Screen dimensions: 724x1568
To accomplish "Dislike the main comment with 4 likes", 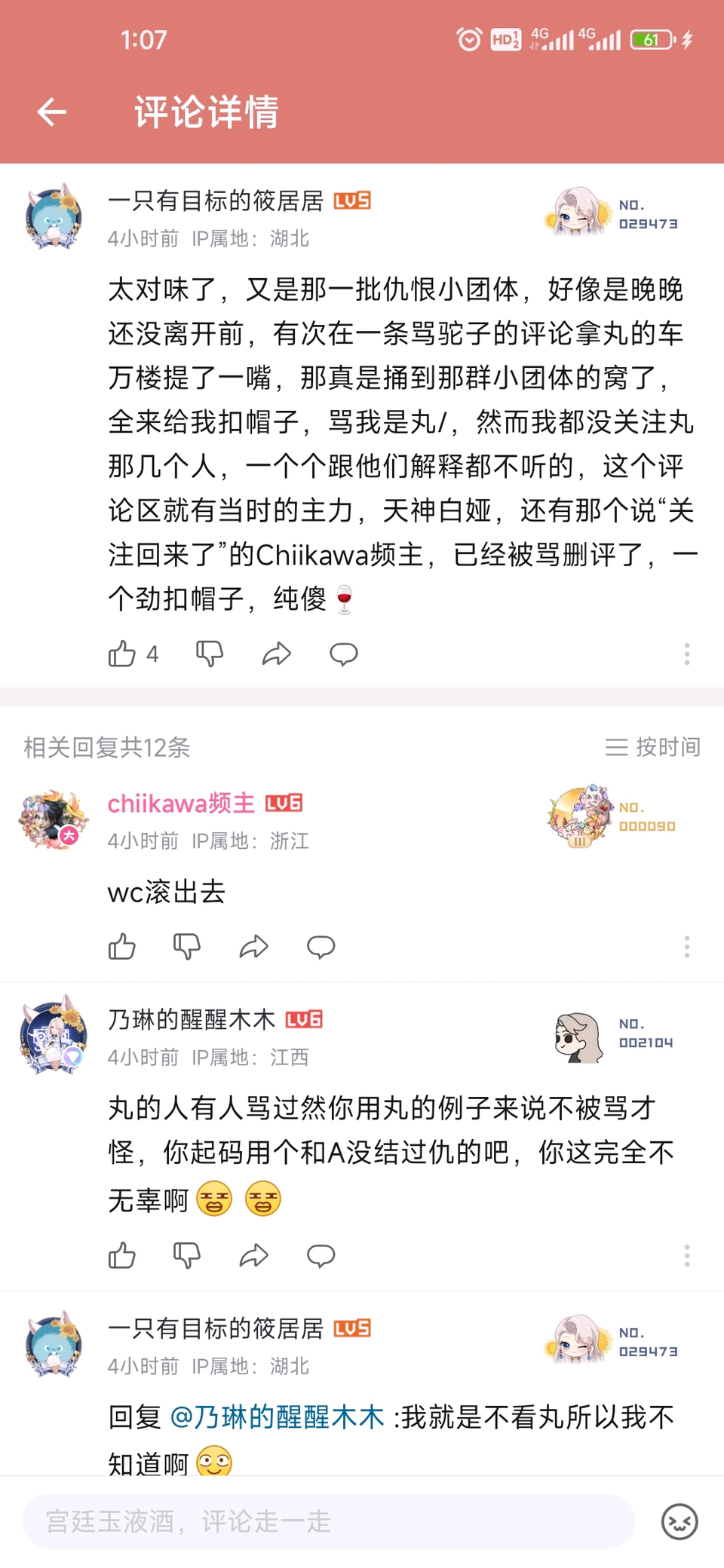I will point(210,654).
